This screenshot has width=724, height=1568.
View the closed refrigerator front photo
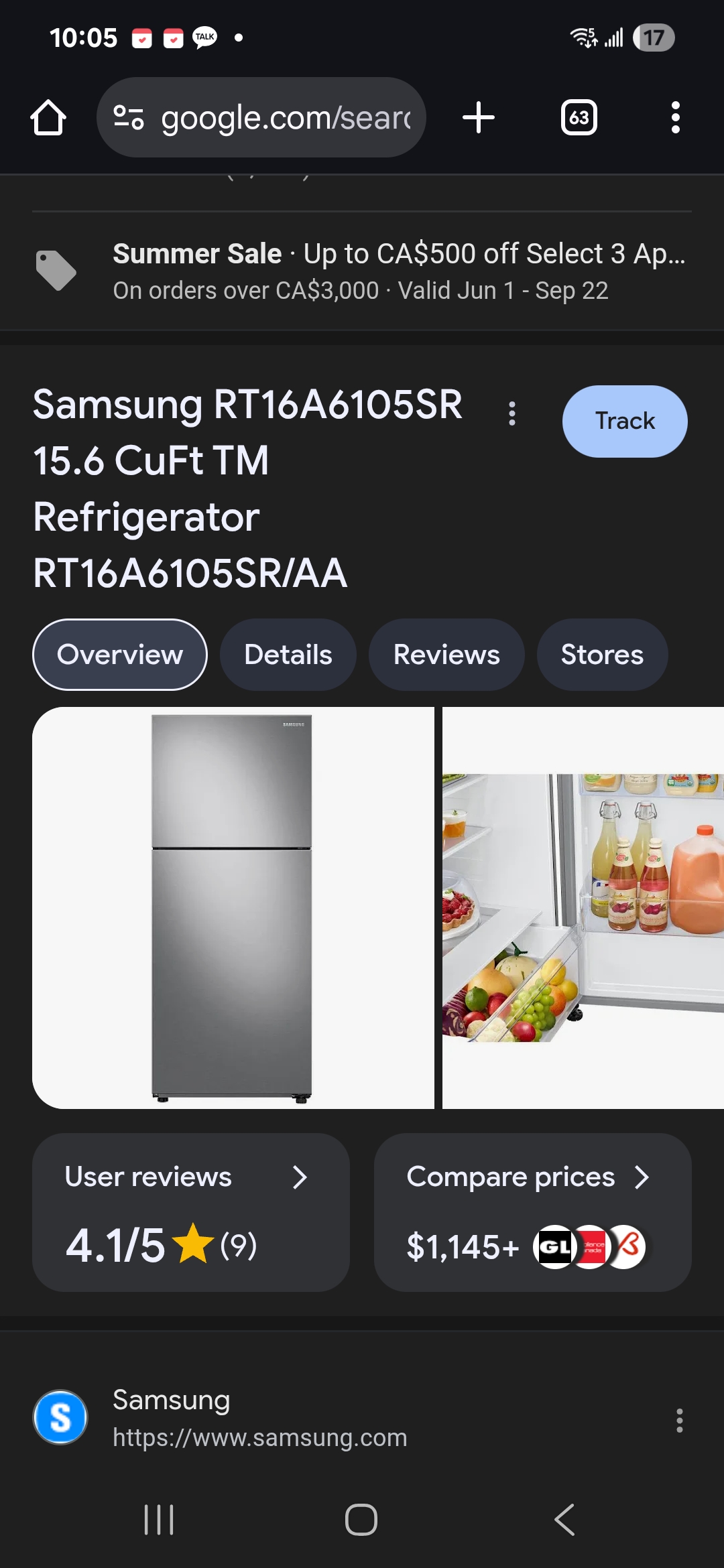pos(233,908)
